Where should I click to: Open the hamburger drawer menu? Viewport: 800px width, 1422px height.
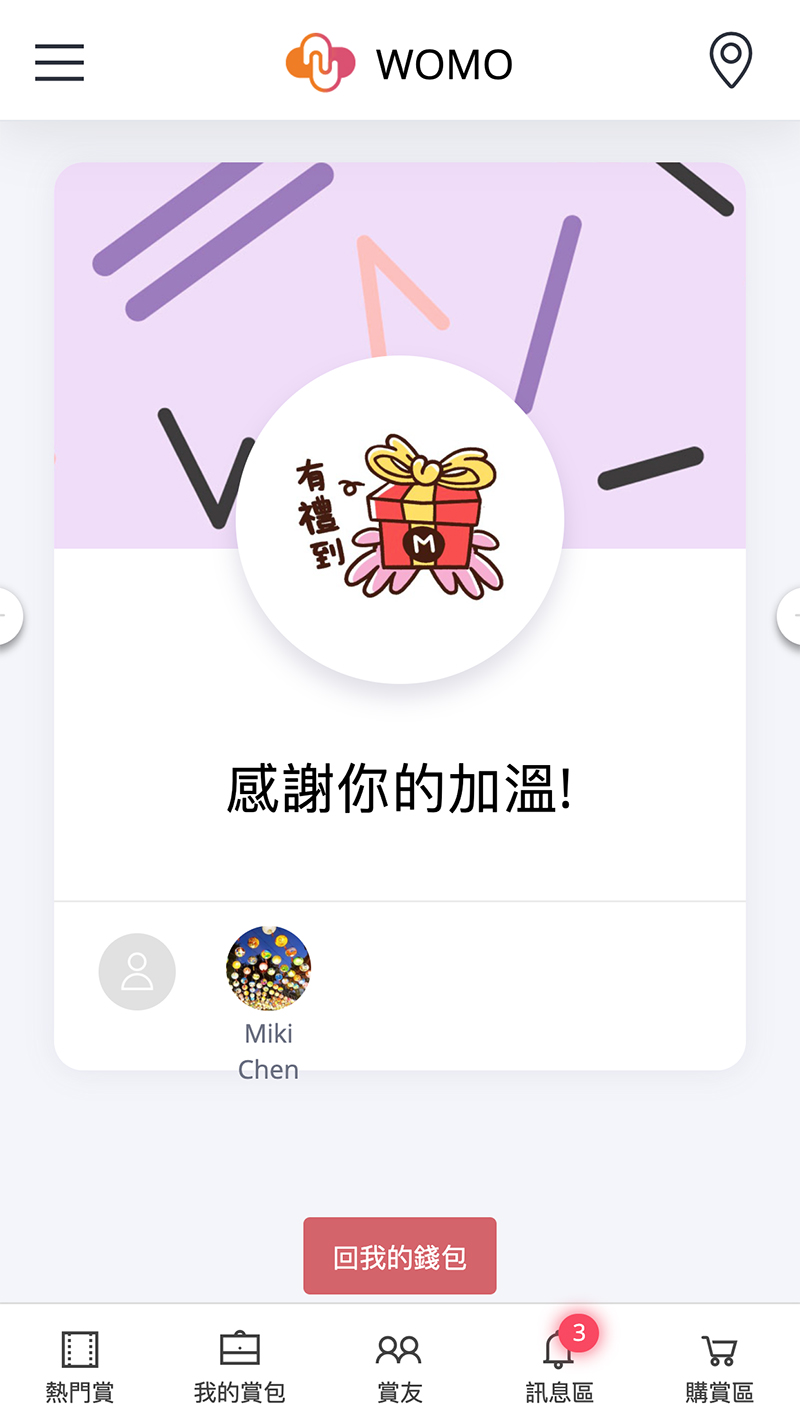(60, 63)
